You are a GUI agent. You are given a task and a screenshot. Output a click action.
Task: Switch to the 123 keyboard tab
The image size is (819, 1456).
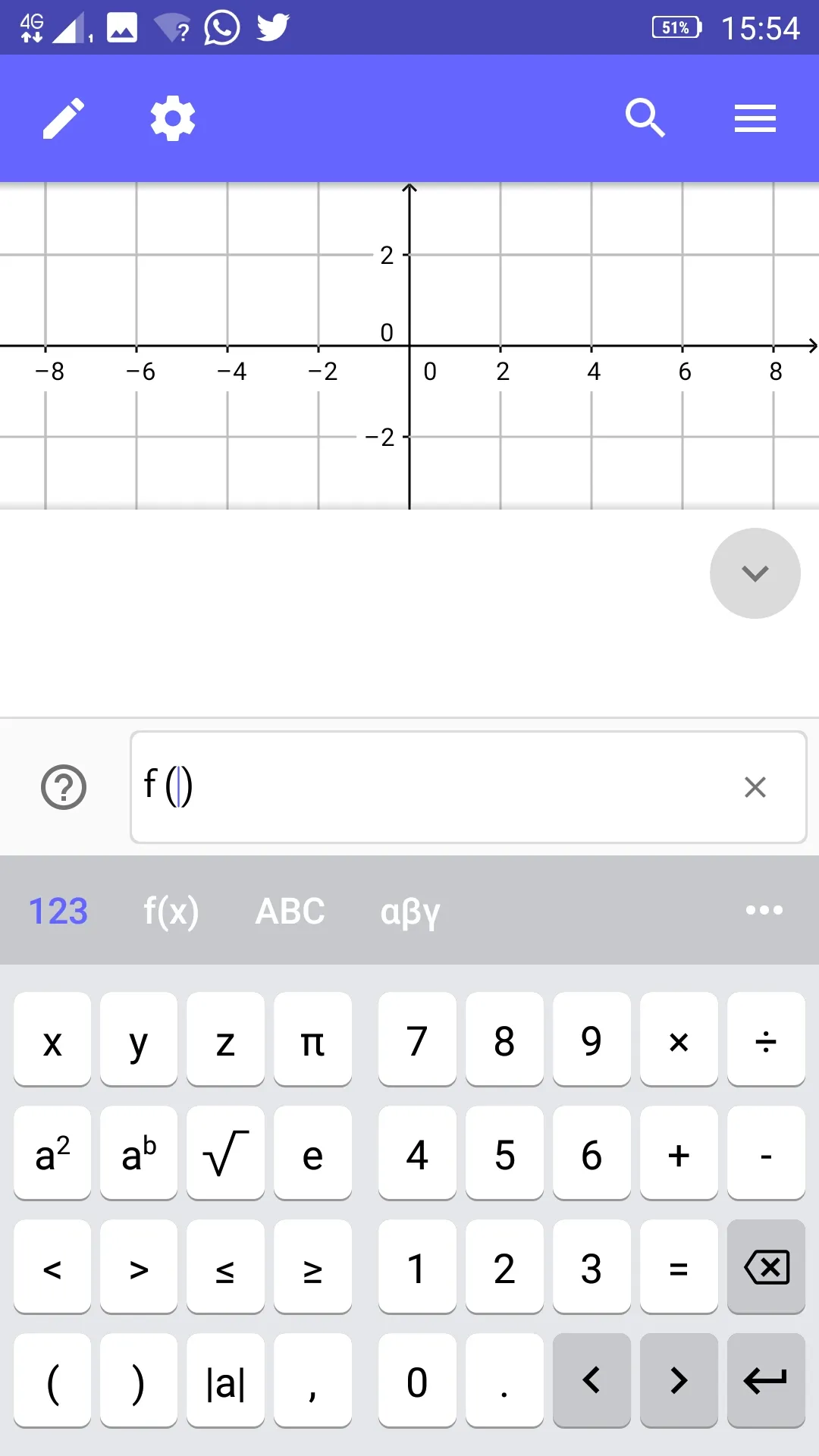[58, 910]
